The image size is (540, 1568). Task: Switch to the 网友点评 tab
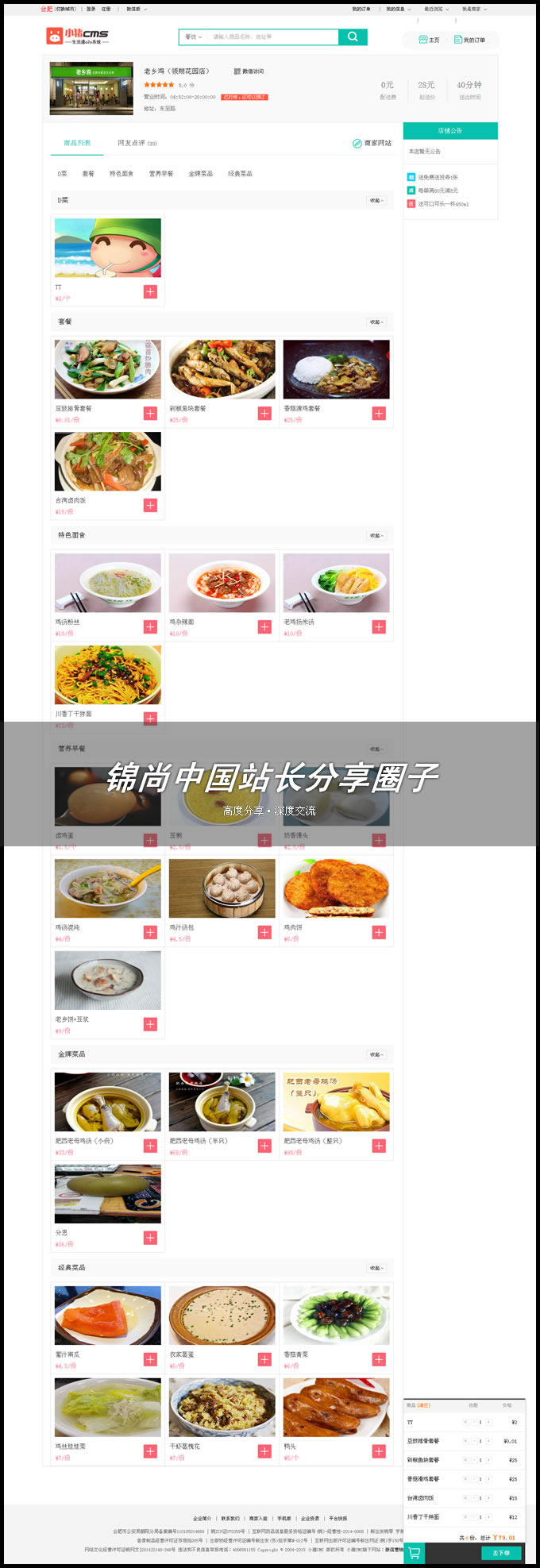click(x=137, y=143)
